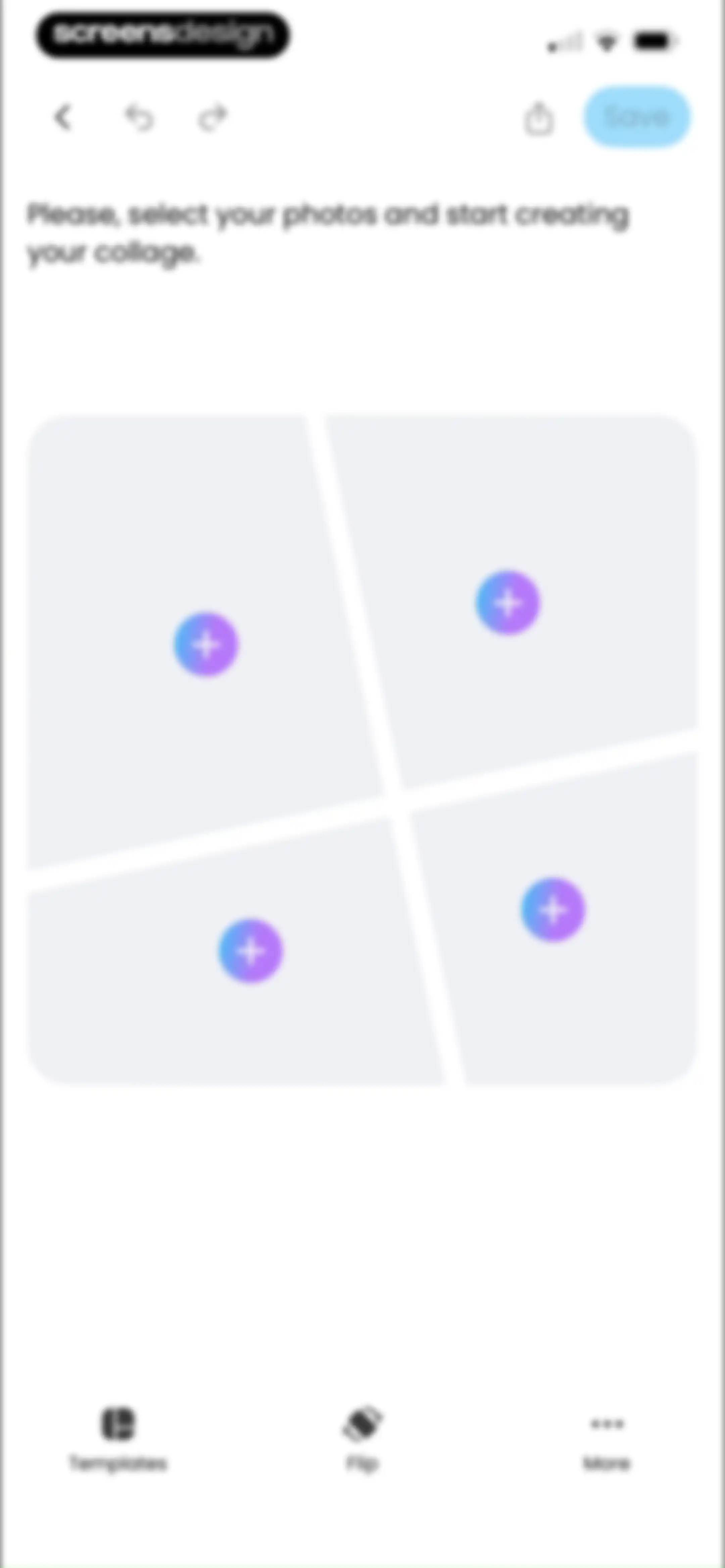Viewport: 725px width, 1568px height.
Task: Add a photo to the bottom-left collage cell
Action: click(251, 951)
